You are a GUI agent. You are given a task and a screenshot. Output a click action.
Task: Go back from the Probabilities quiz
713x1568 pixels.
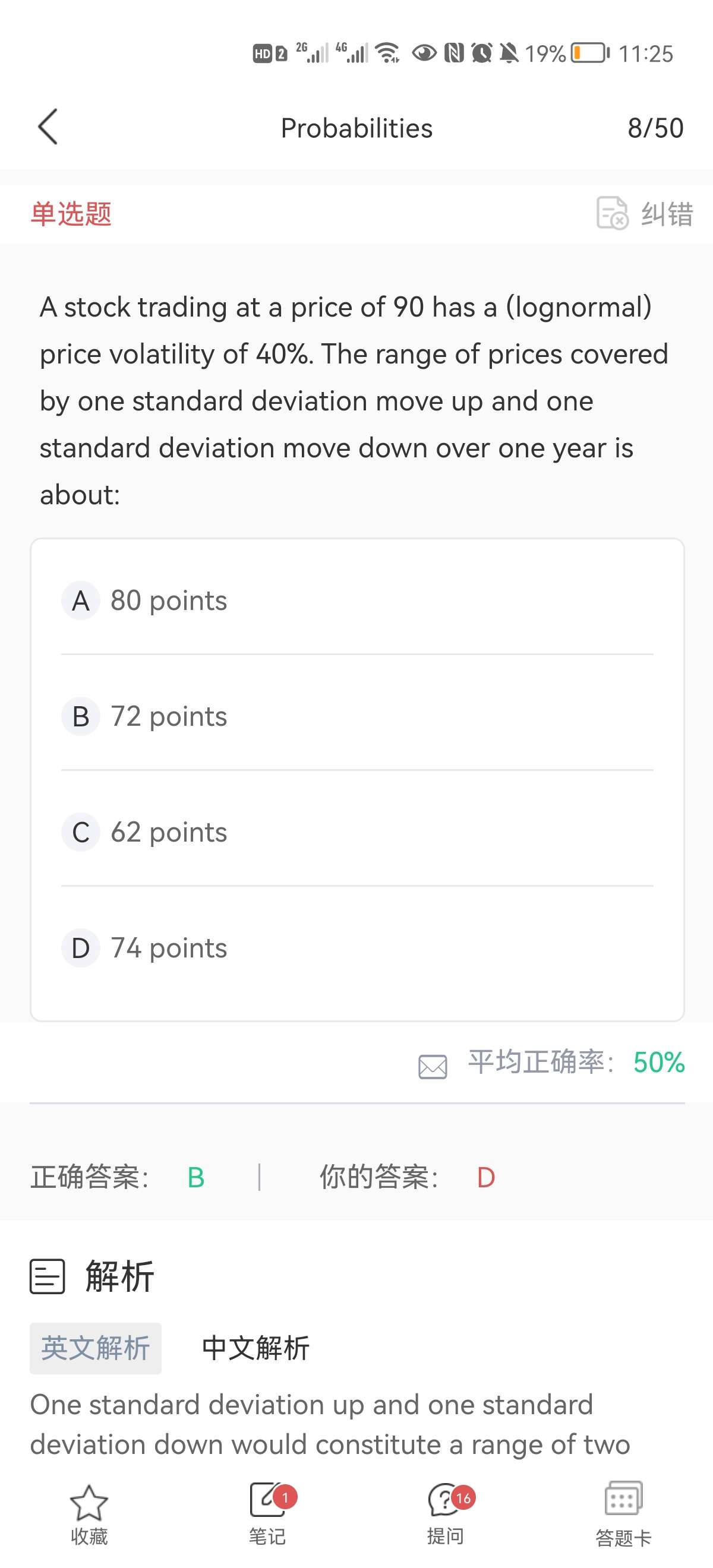[48, 127]
